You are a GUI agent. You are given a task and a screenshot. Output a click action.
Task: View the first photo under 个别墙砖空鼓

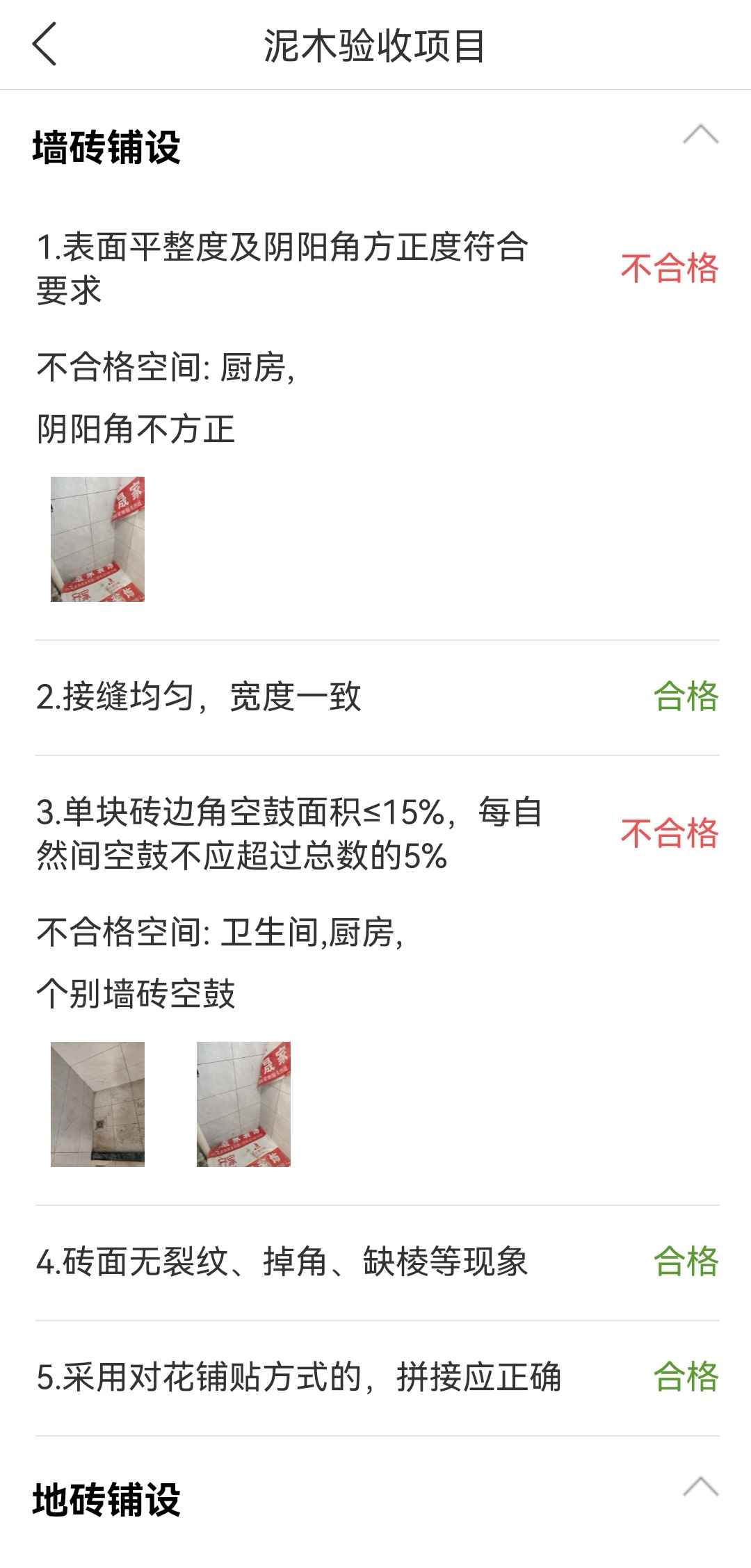point(97,1104)
